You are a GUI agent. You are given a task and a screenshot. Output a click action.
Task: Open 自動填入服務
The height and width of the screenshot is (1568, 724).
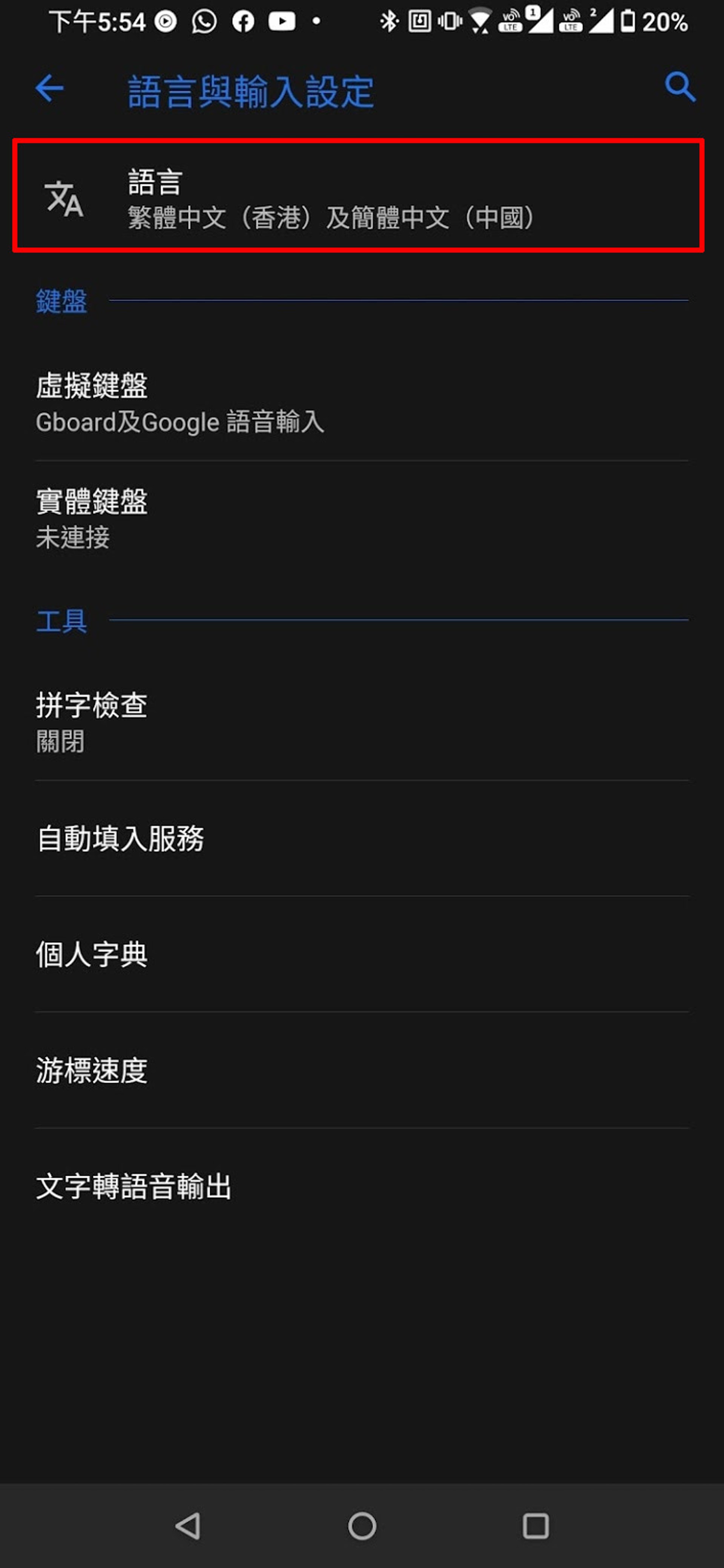(x=362, y=838)
